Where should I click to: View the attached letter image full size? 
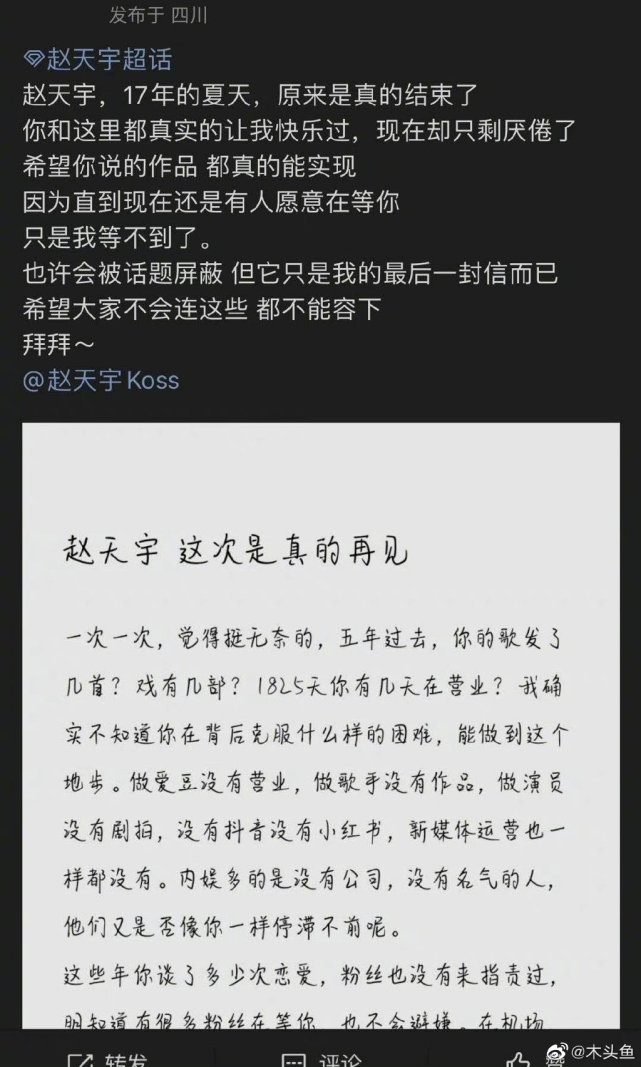(x=320, y=720)
